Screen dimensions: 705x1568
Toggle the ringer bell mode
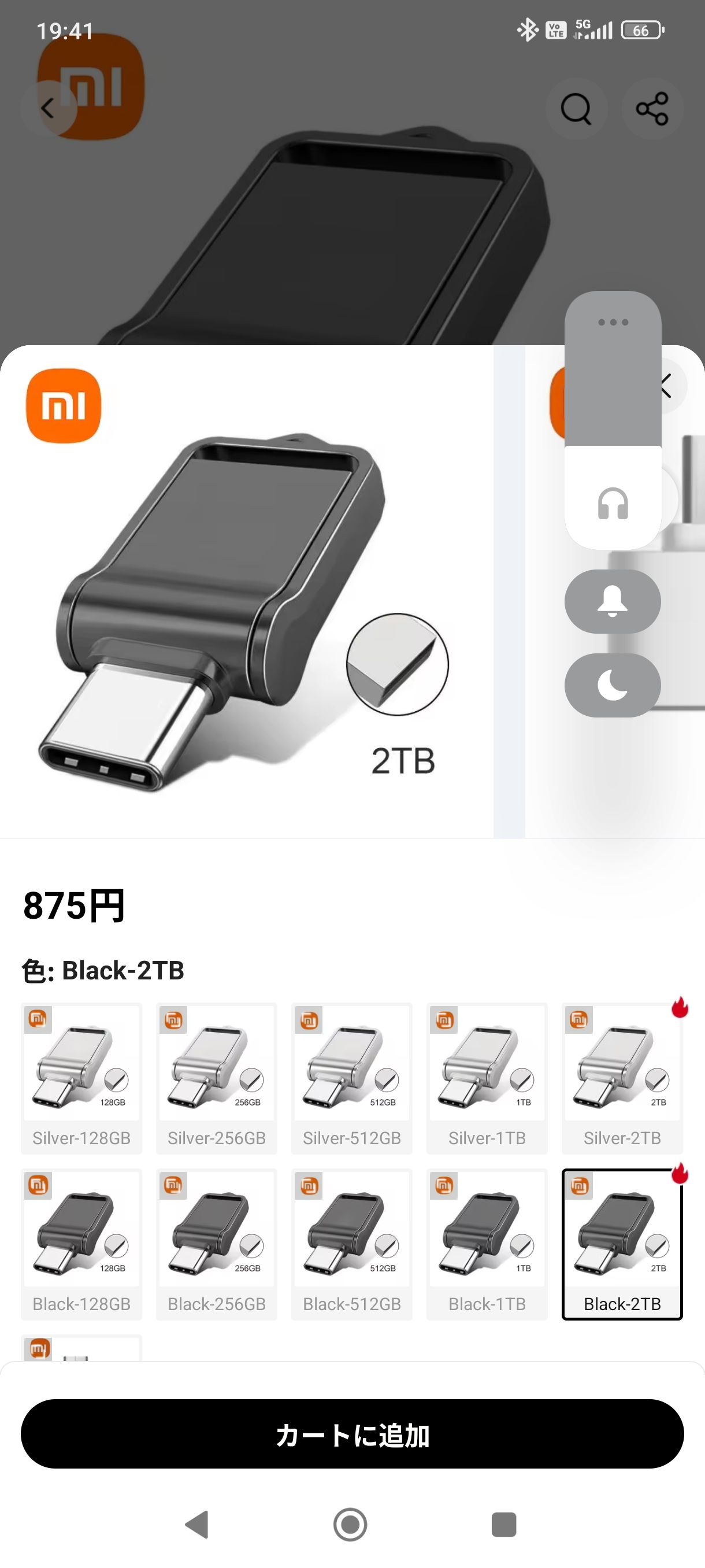[613, 601]
